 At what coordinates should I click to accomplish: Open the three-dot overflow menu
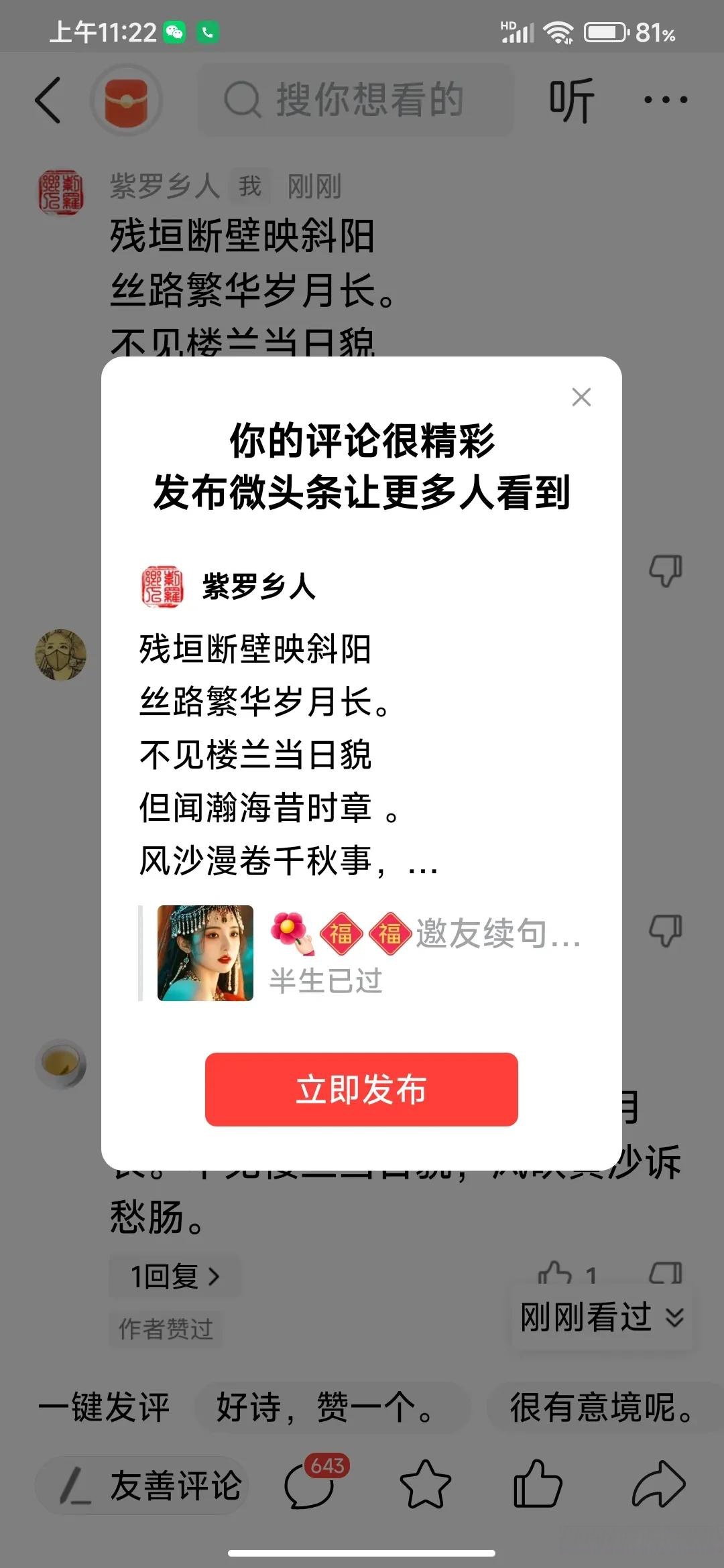(x=665, y=100)
